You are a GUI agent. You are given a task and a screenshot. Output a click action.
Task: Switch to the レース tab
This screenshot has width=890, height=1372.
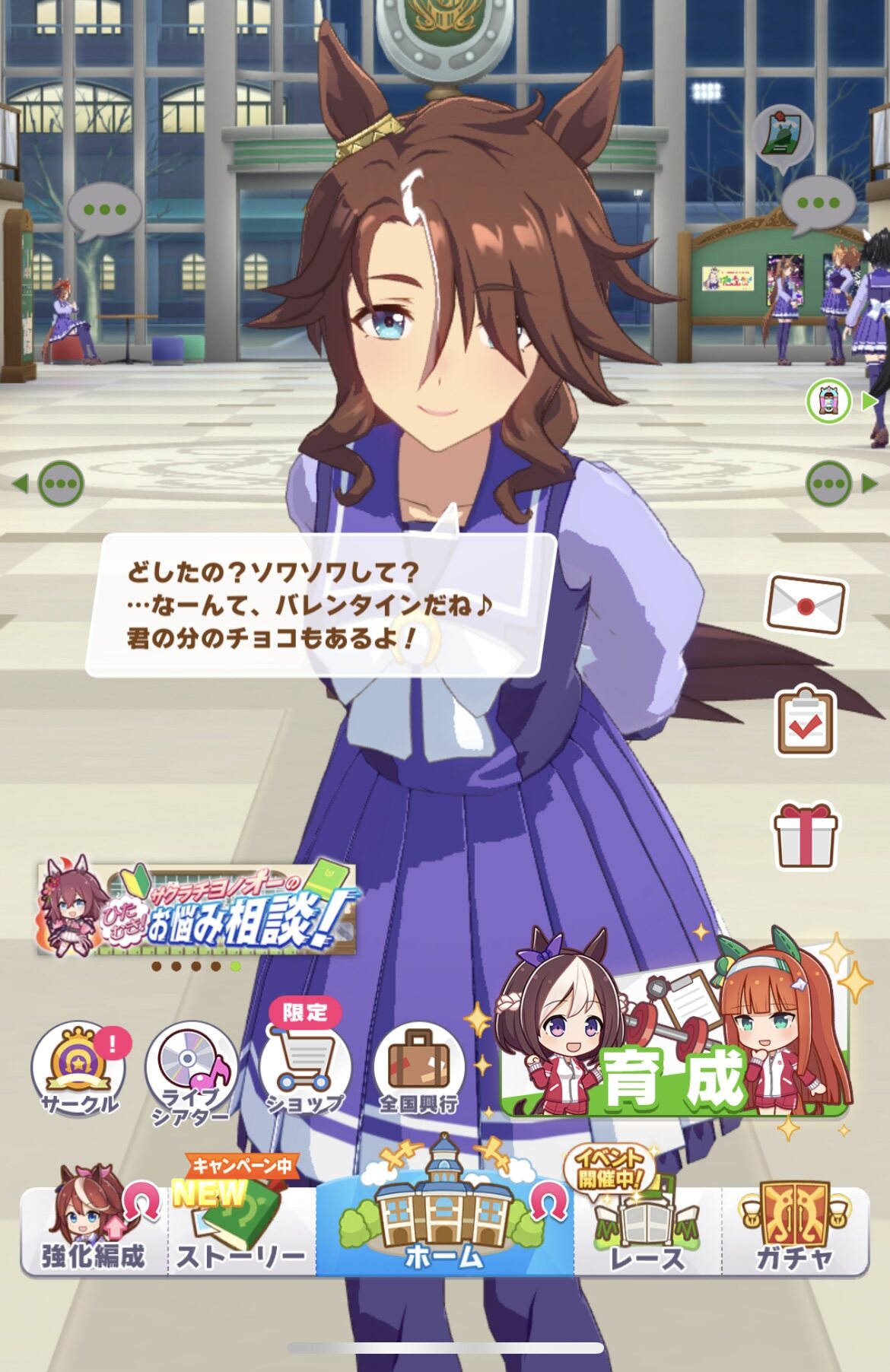(647, 1232)
